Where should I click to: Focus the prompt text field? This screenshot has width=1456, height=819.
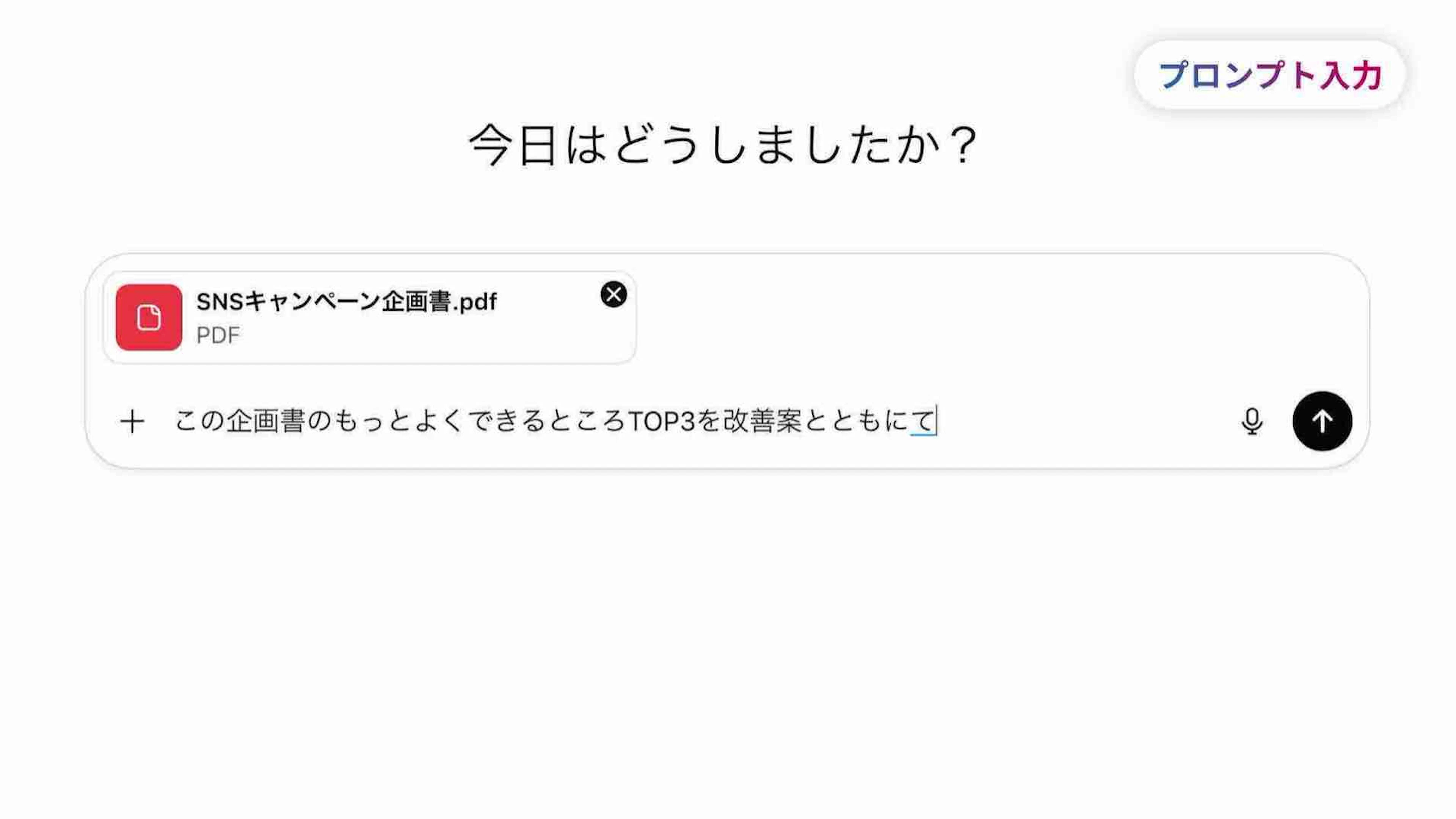(x=678, y=421)
